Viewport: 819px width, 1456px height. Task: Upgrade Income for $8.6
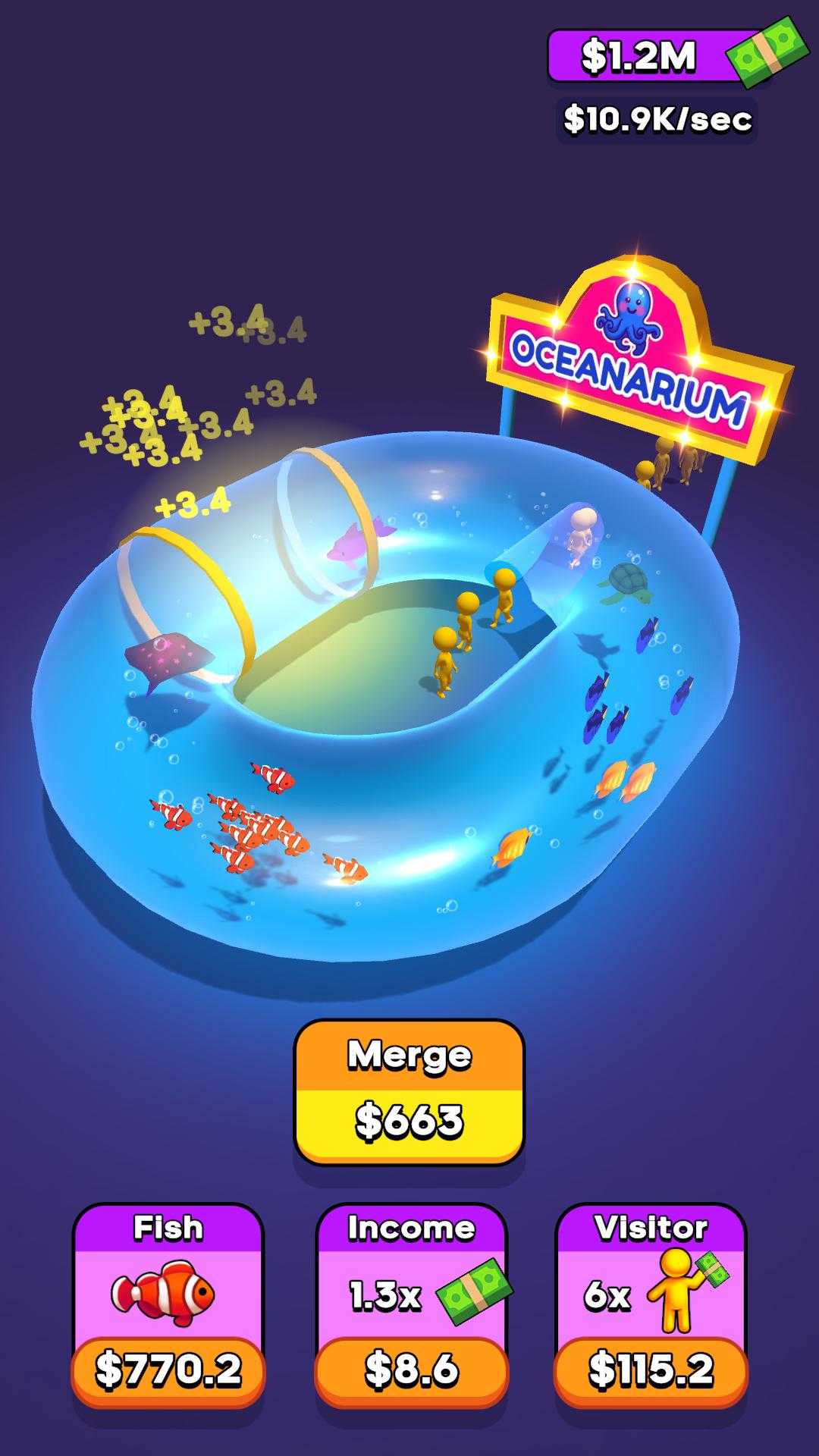click(x=410, y=1306)
